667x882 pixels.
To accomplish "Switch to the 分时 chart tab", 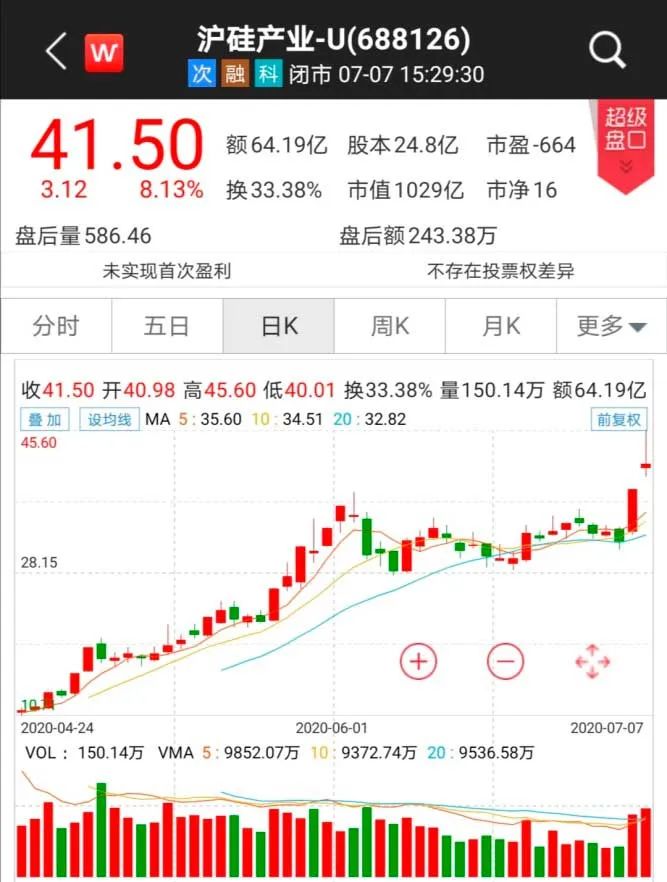I will (x=56, y=326).
